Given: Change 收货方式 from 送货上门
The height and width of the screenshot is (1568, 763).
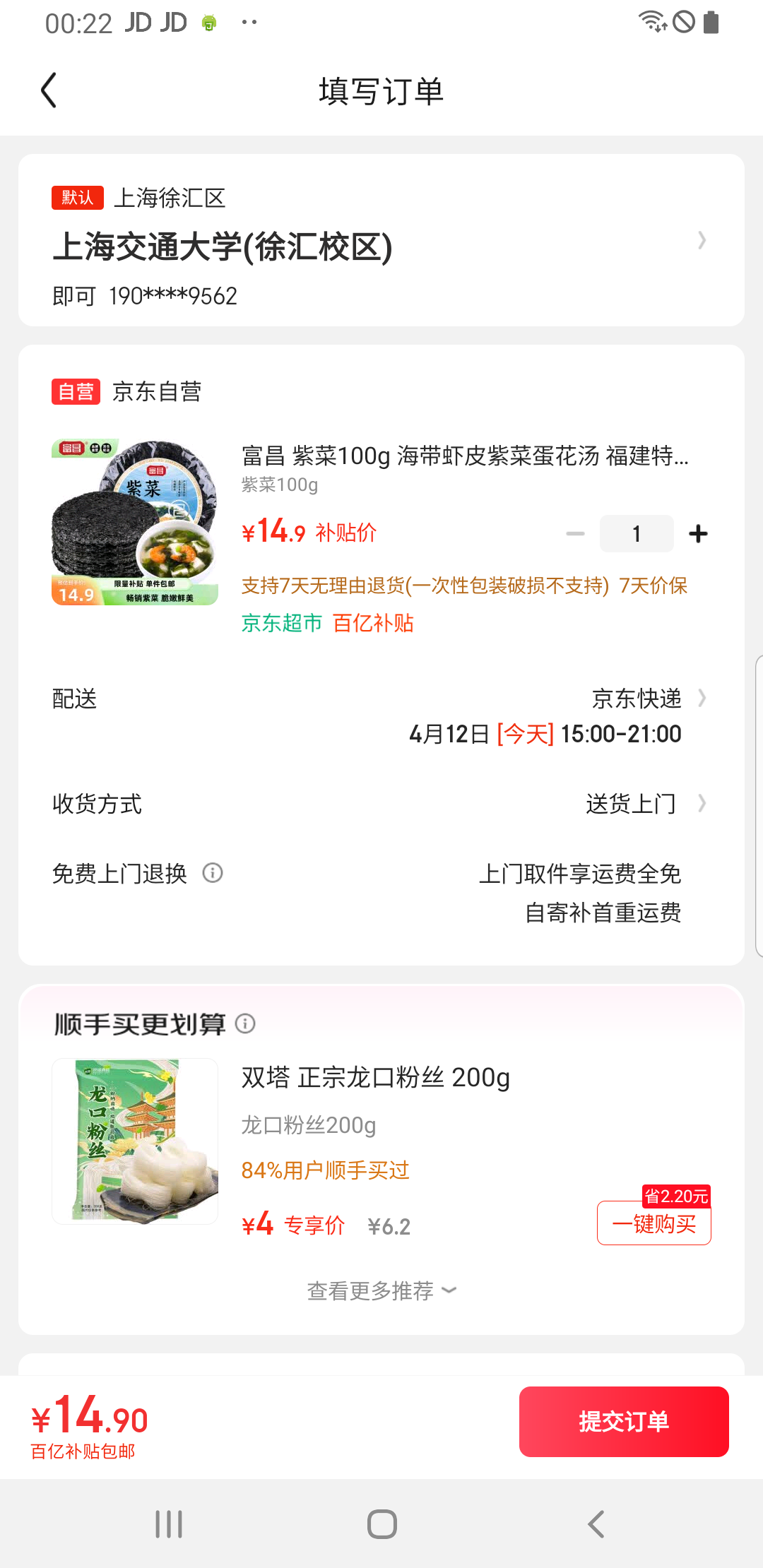Looking at the screenshot, I should click(381, 804).
